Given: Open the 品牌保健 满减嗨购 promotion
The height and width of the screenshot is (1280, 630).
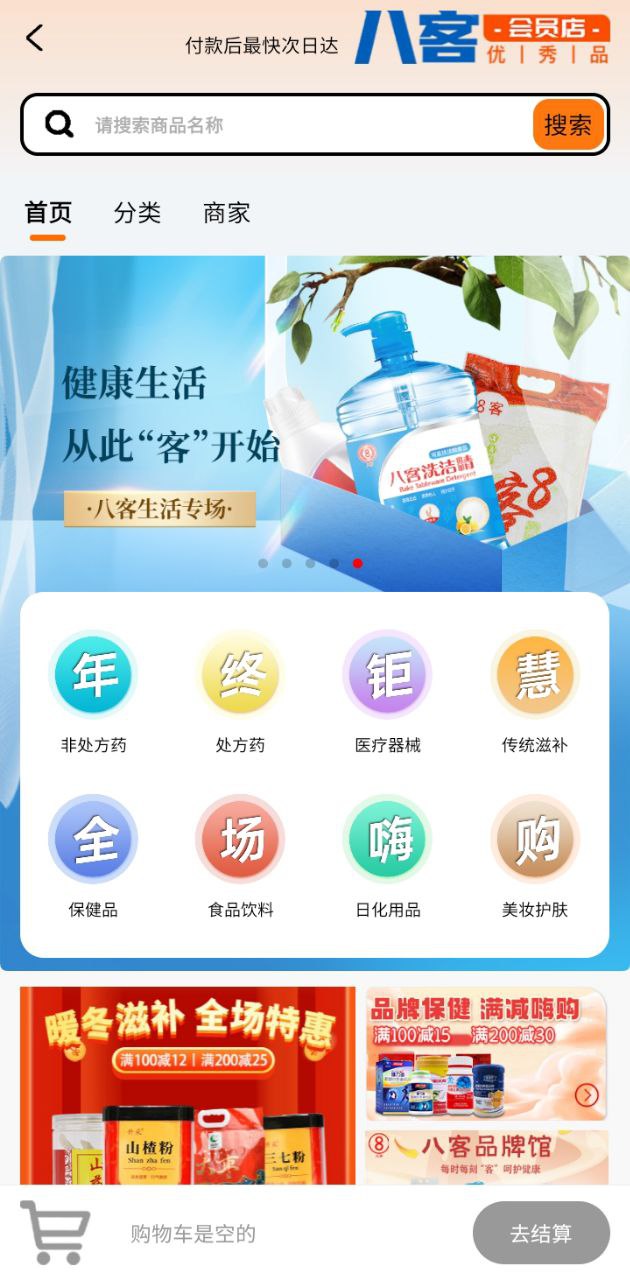Looking at the screenshot, I should coord(486,1054).
